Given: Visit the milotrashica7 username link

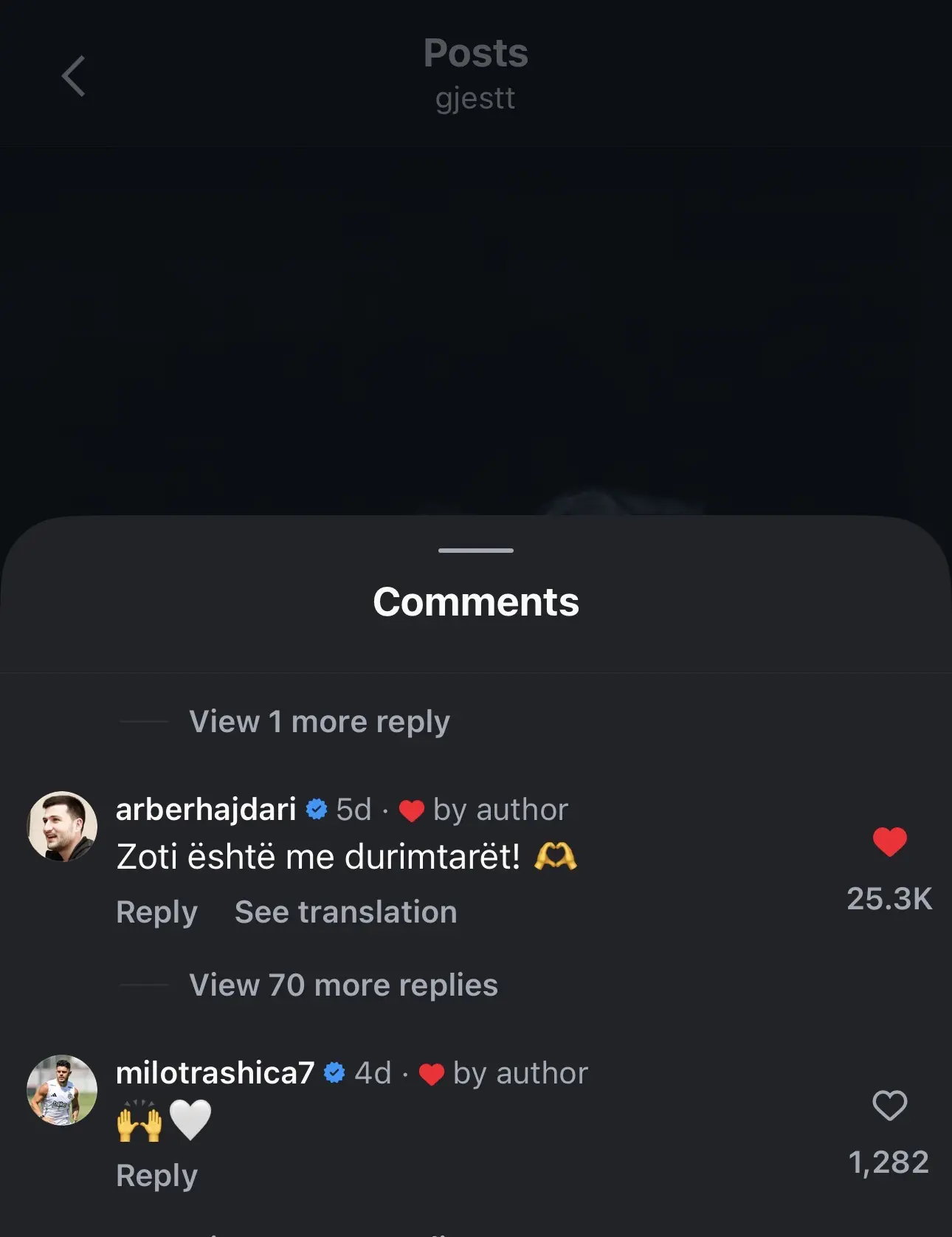Looking at the screenshot, I should [215, 1073].
